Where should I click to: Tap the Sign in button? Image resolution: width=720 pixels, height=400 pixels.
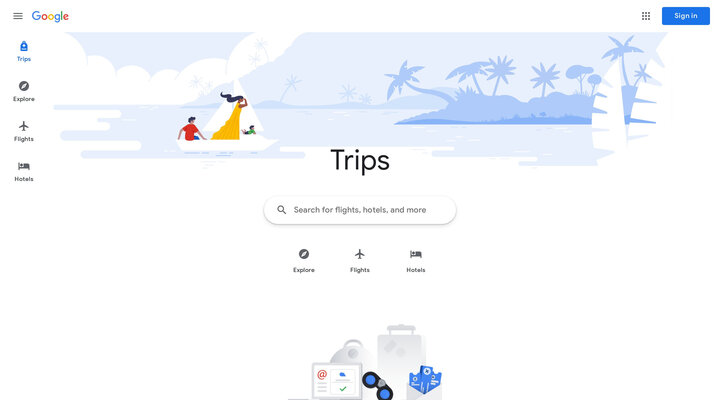pos(685,16)
